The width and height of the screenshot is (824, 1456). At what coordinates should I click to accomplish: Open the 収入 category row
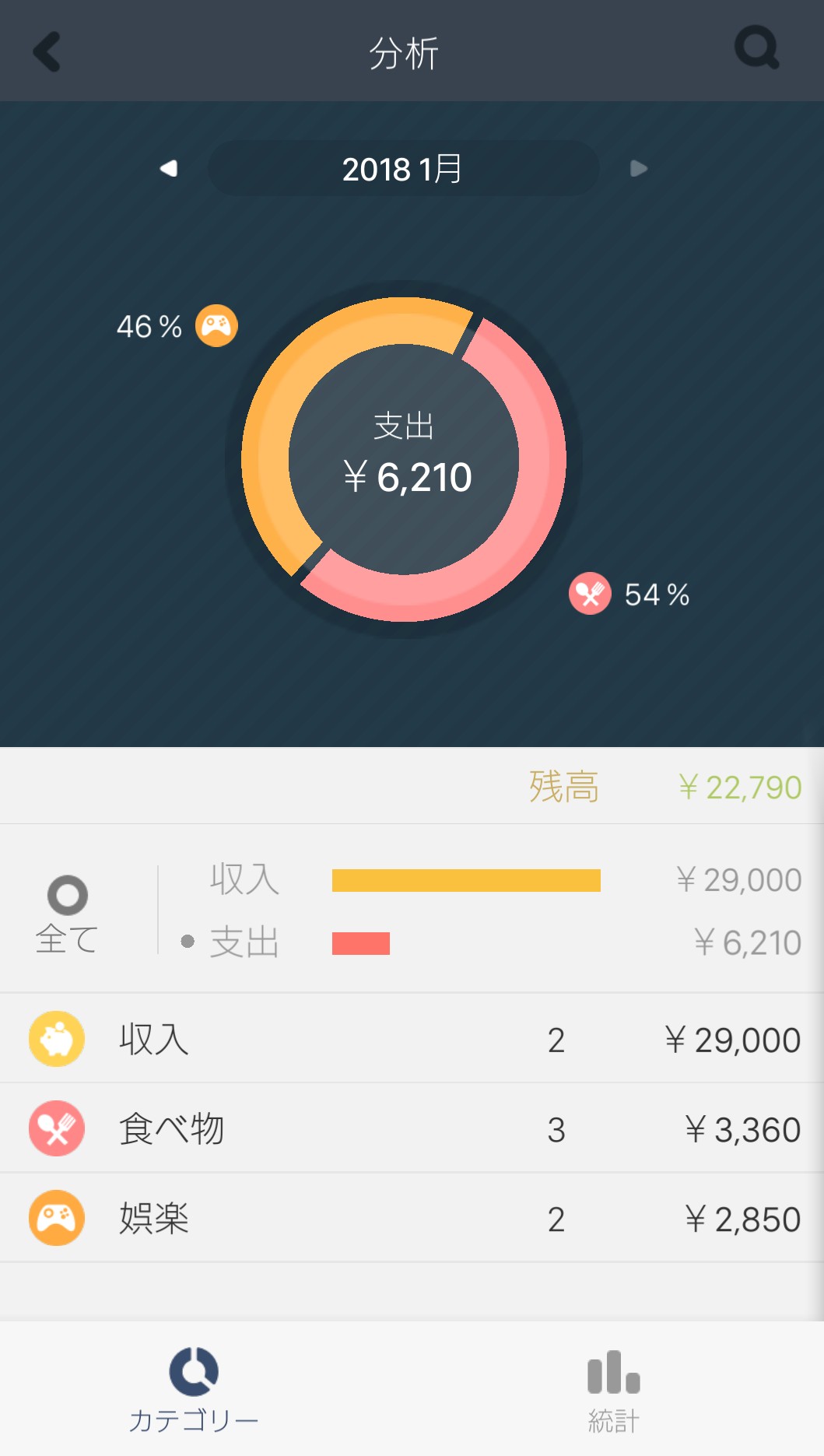[412, 1039]
